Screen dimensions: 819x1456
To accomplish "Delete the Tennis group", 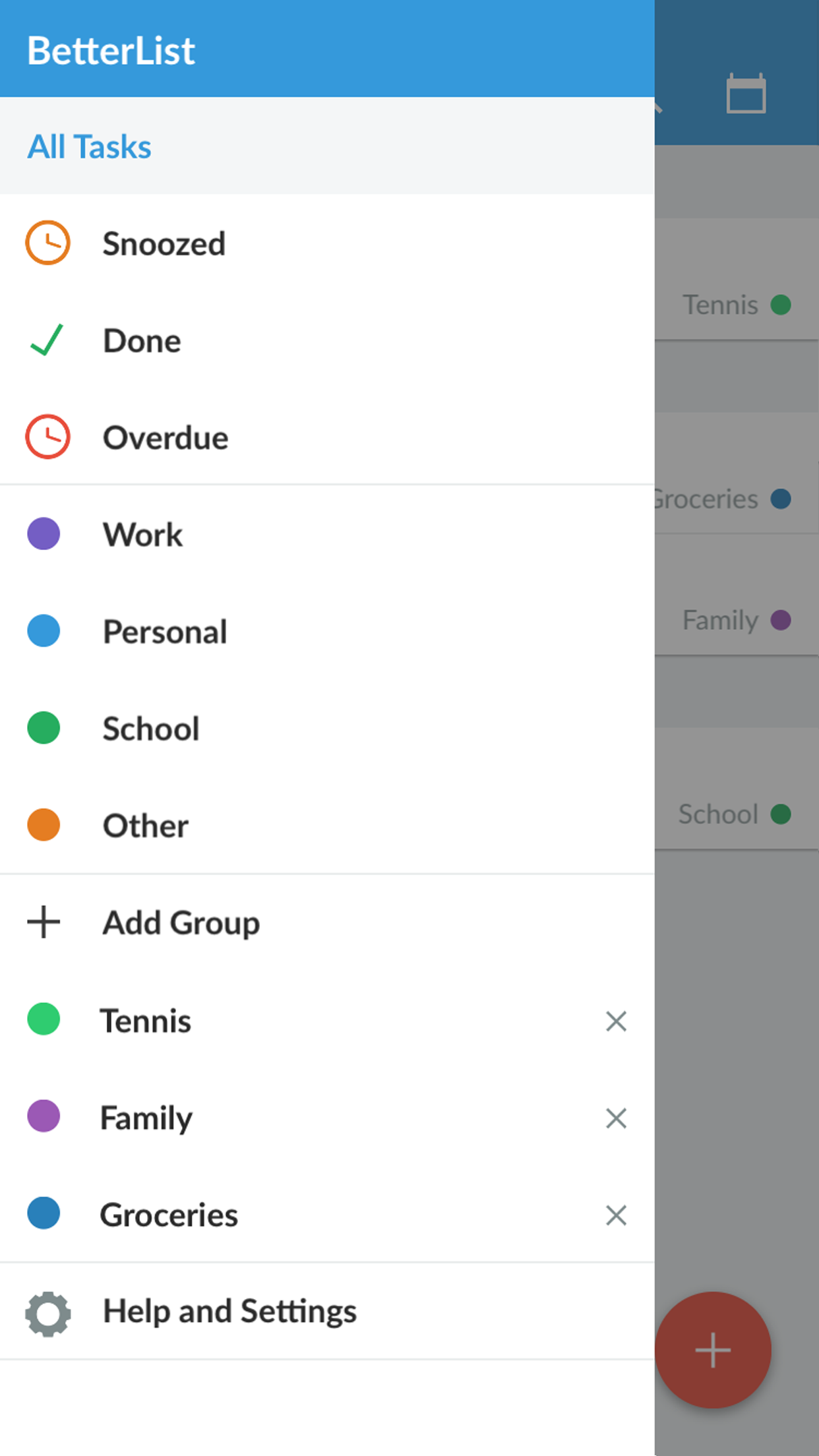I will [x=616, y=1021].
